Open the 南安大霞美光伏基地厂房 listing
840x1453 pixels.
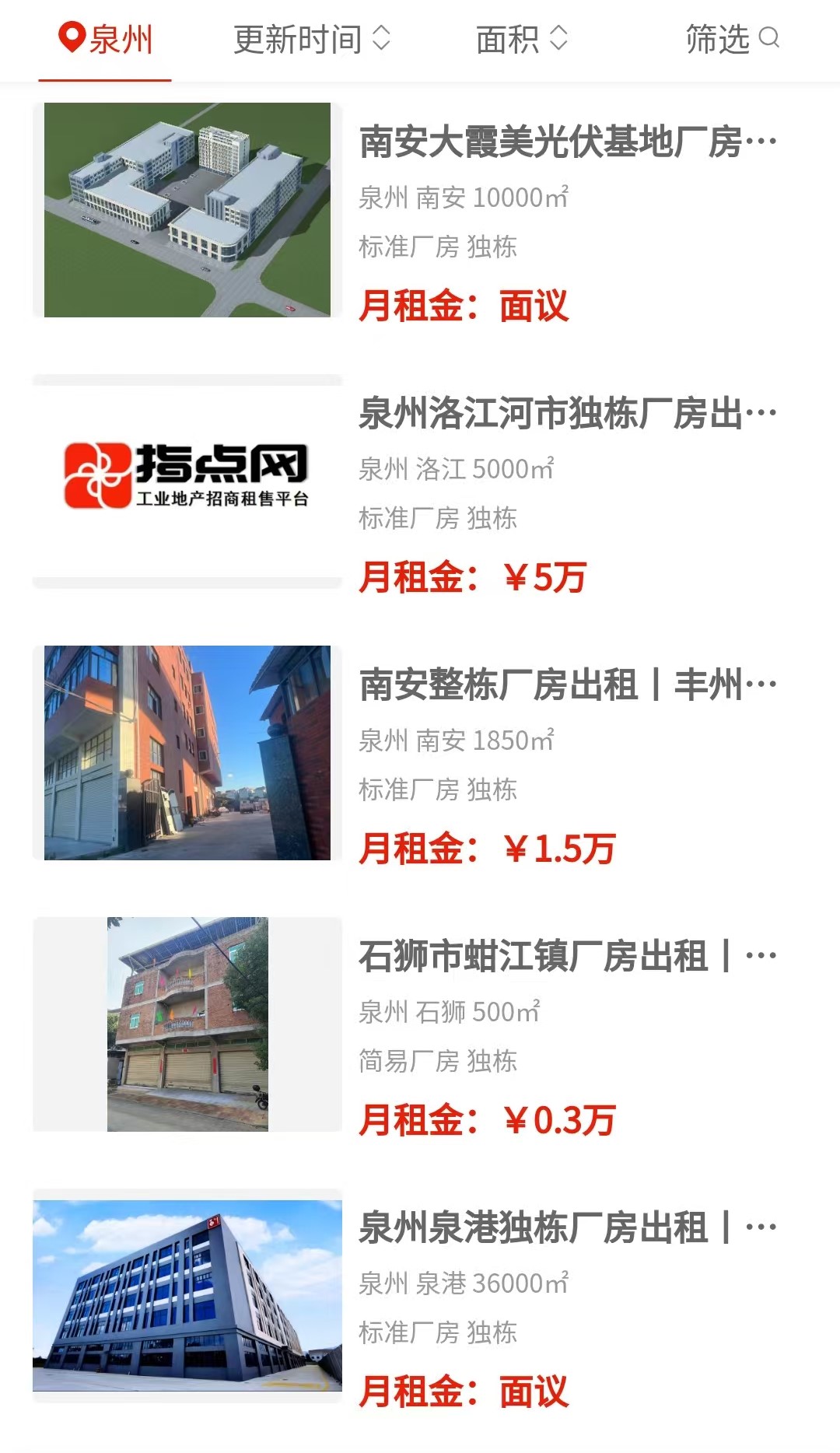pyautogui.click(x=568, y=142)
